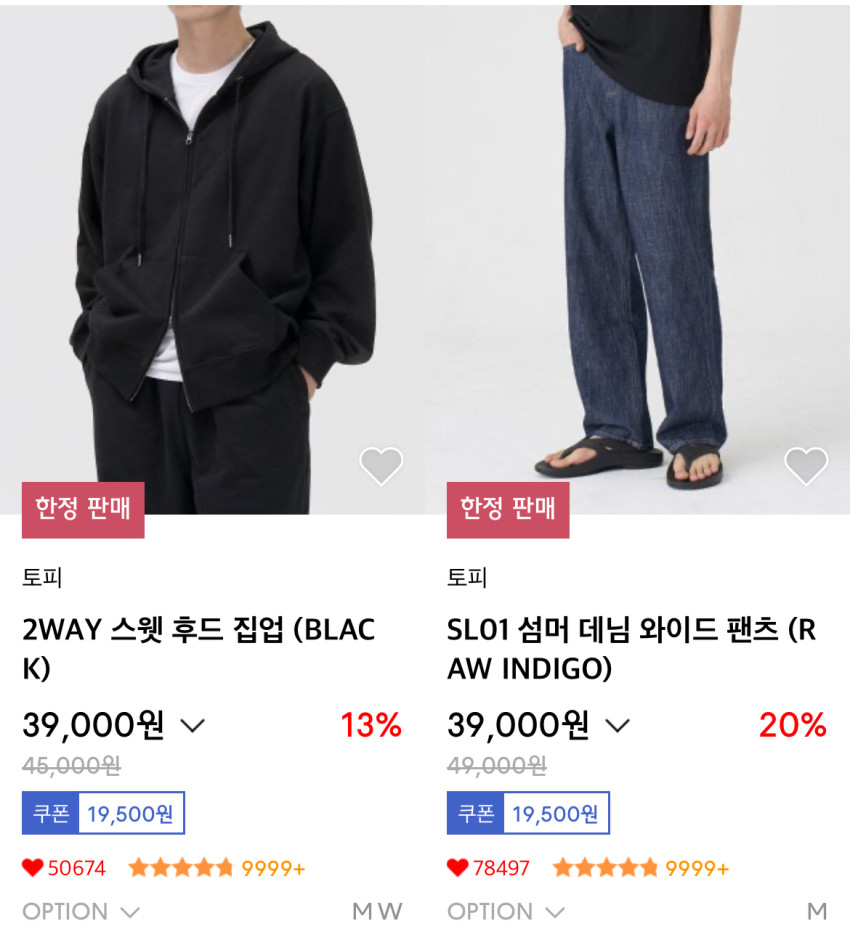Open 토피 brand above the hoodie

tap(42, 577)
